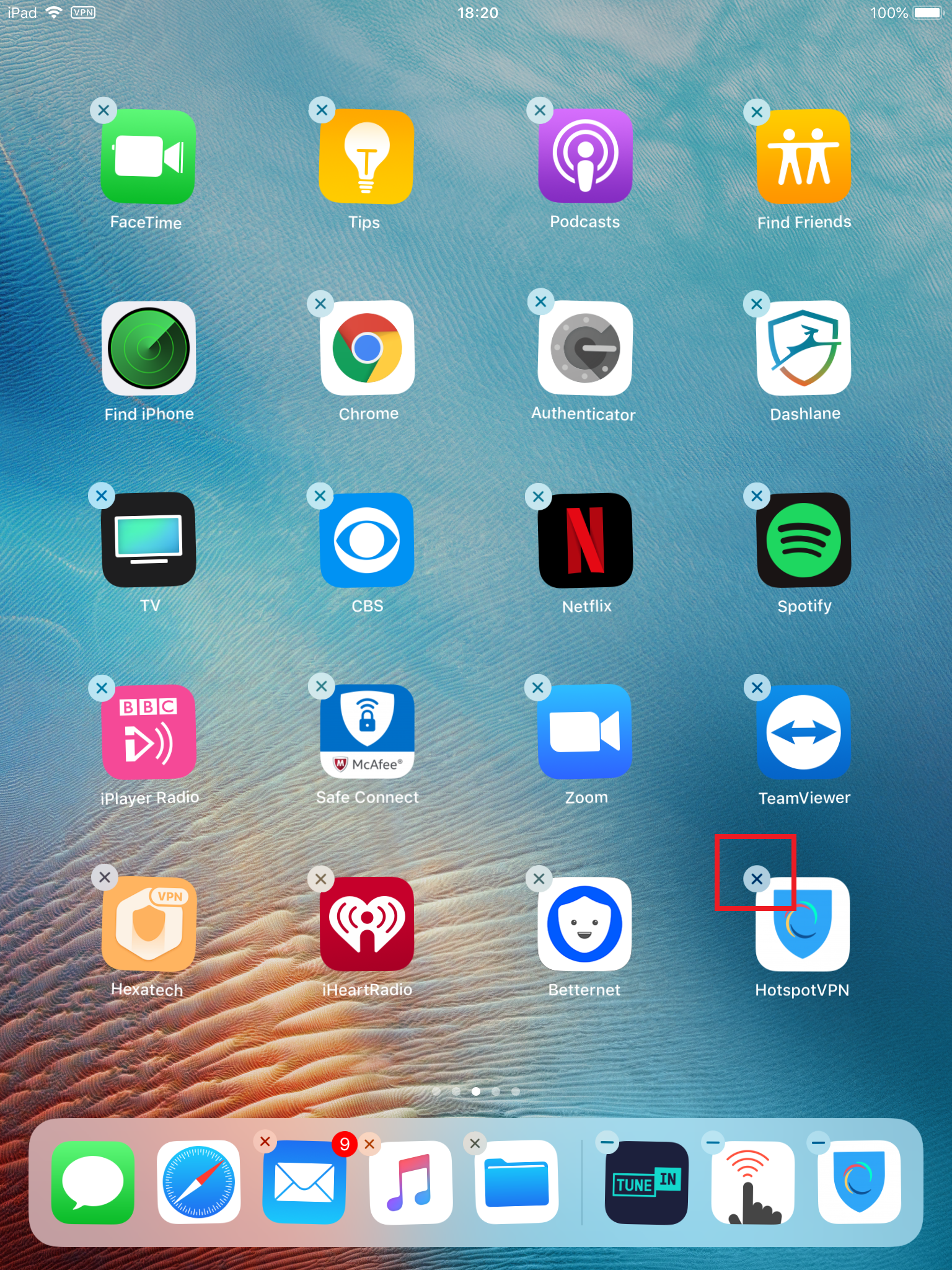Open Mail with 9 unread messages
This screenshot has height=1270, width=952.
point(305,1182)
